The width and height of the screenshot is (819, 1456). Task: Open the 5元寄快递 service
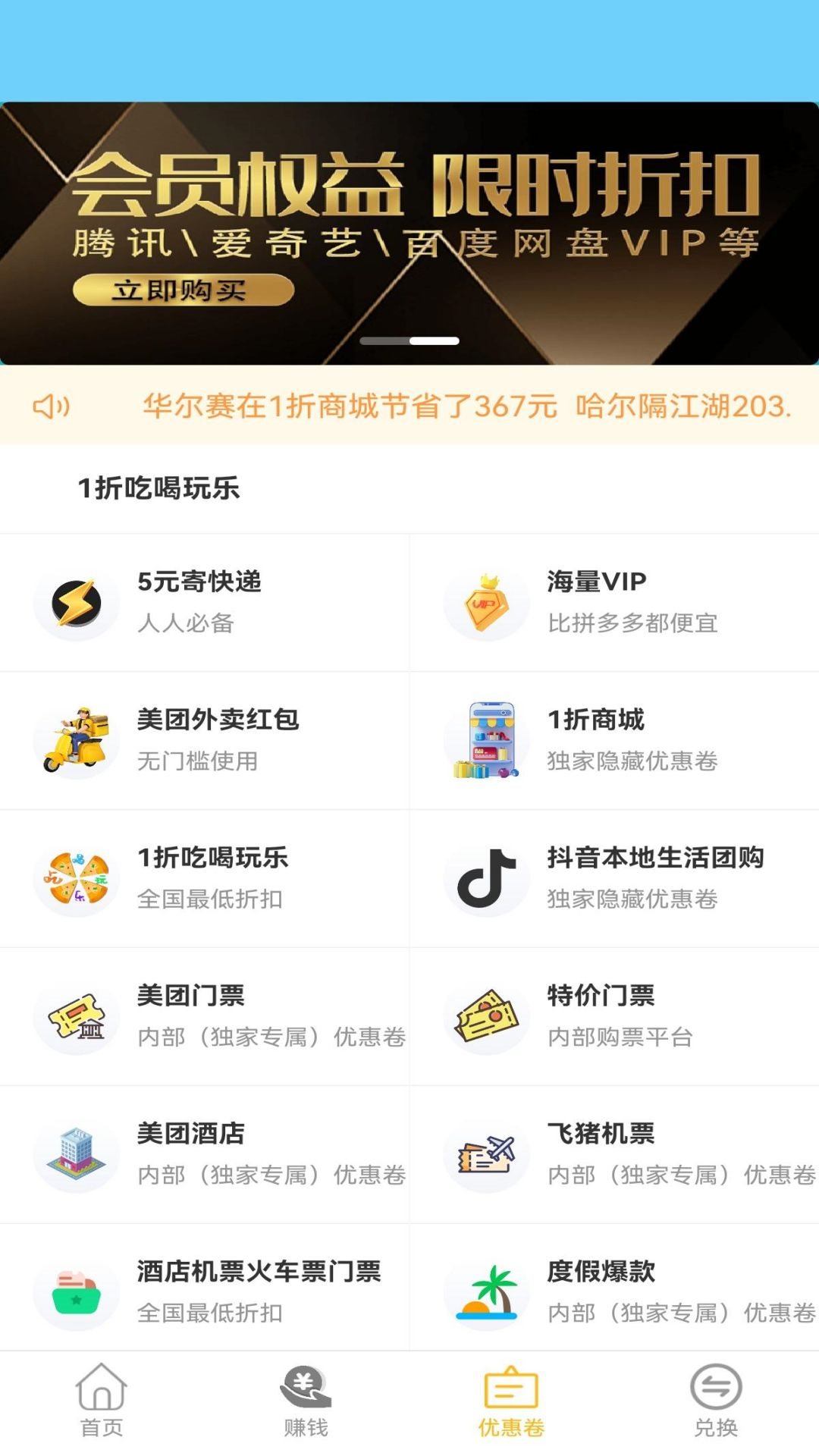click(205, 603)
